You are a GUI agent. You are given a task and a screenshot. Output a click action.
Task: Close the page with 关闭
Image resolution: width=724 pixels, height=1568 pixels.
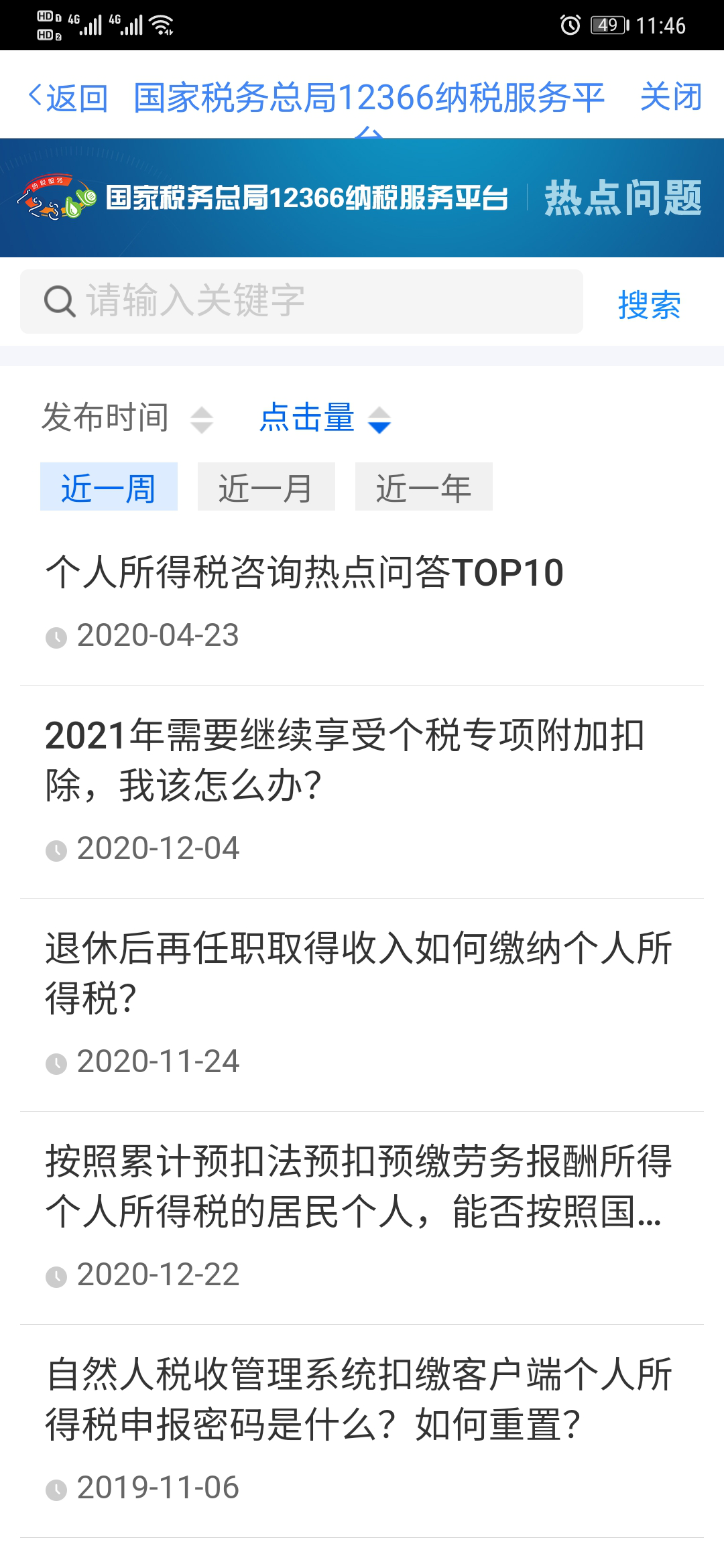click(670, 97)
